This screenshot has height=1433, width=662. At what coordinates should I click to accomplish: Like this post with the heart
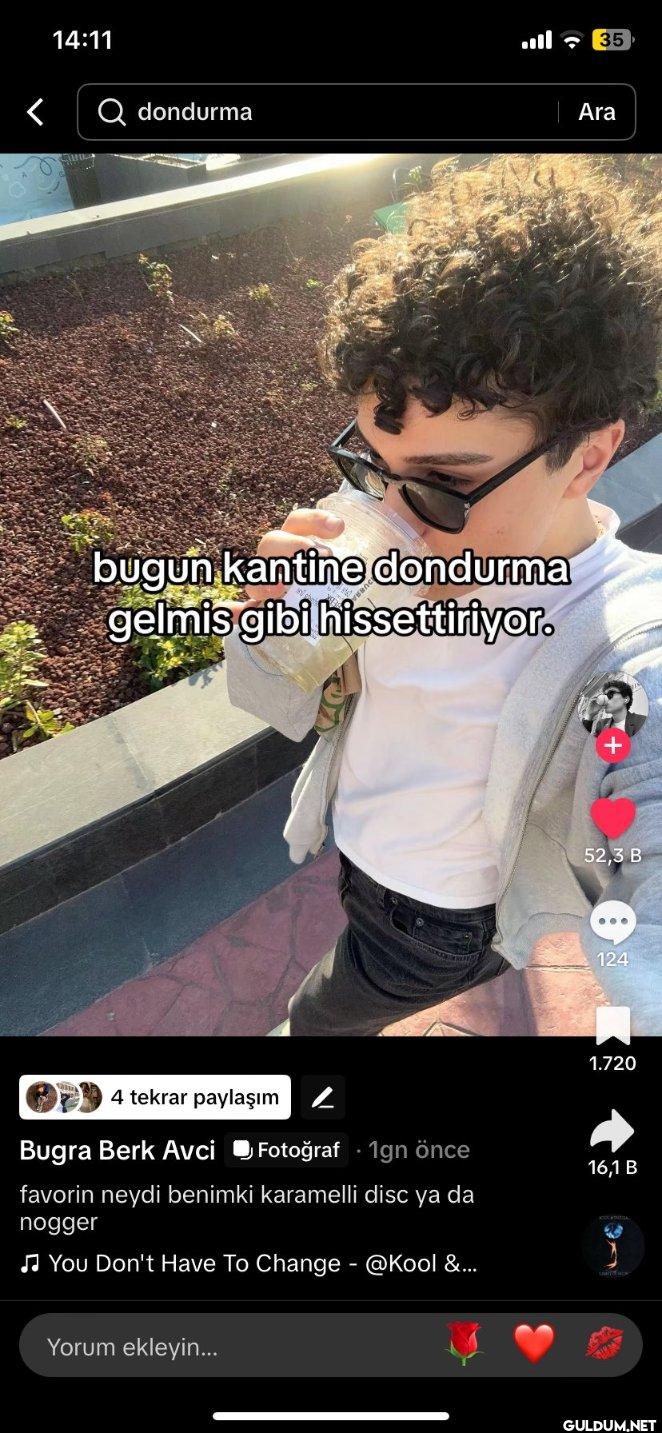[613, 819]
